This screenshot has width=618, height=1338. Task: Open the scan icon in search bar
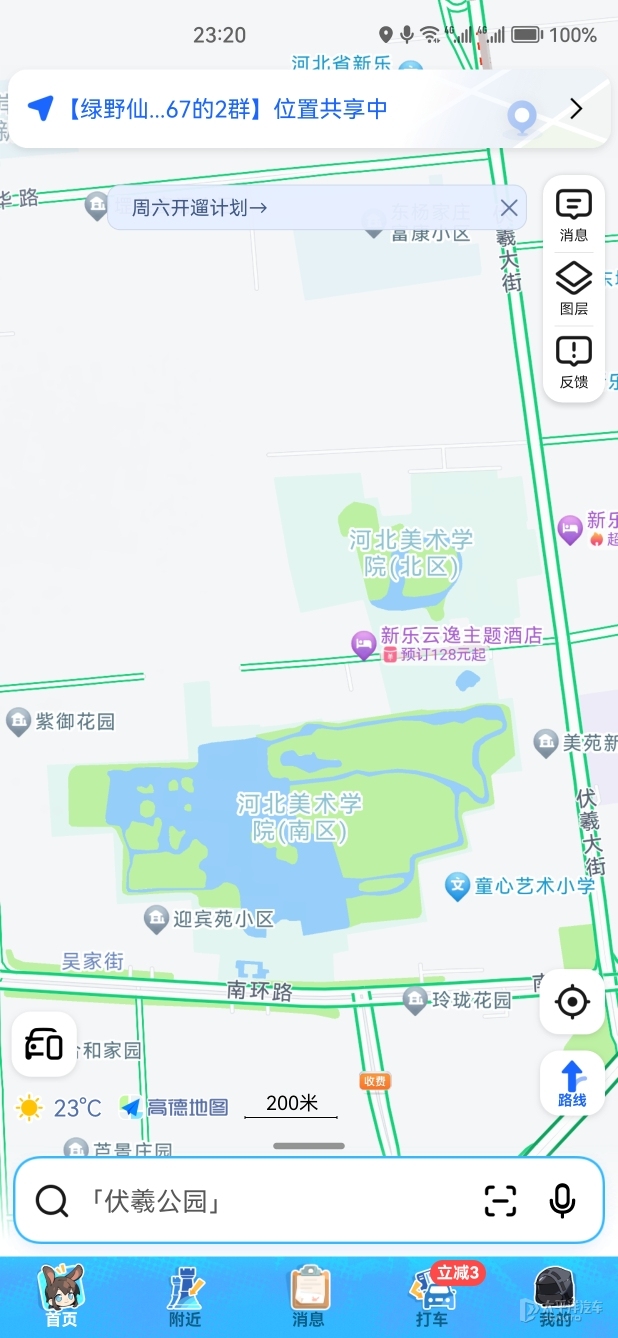[500, 1200]
